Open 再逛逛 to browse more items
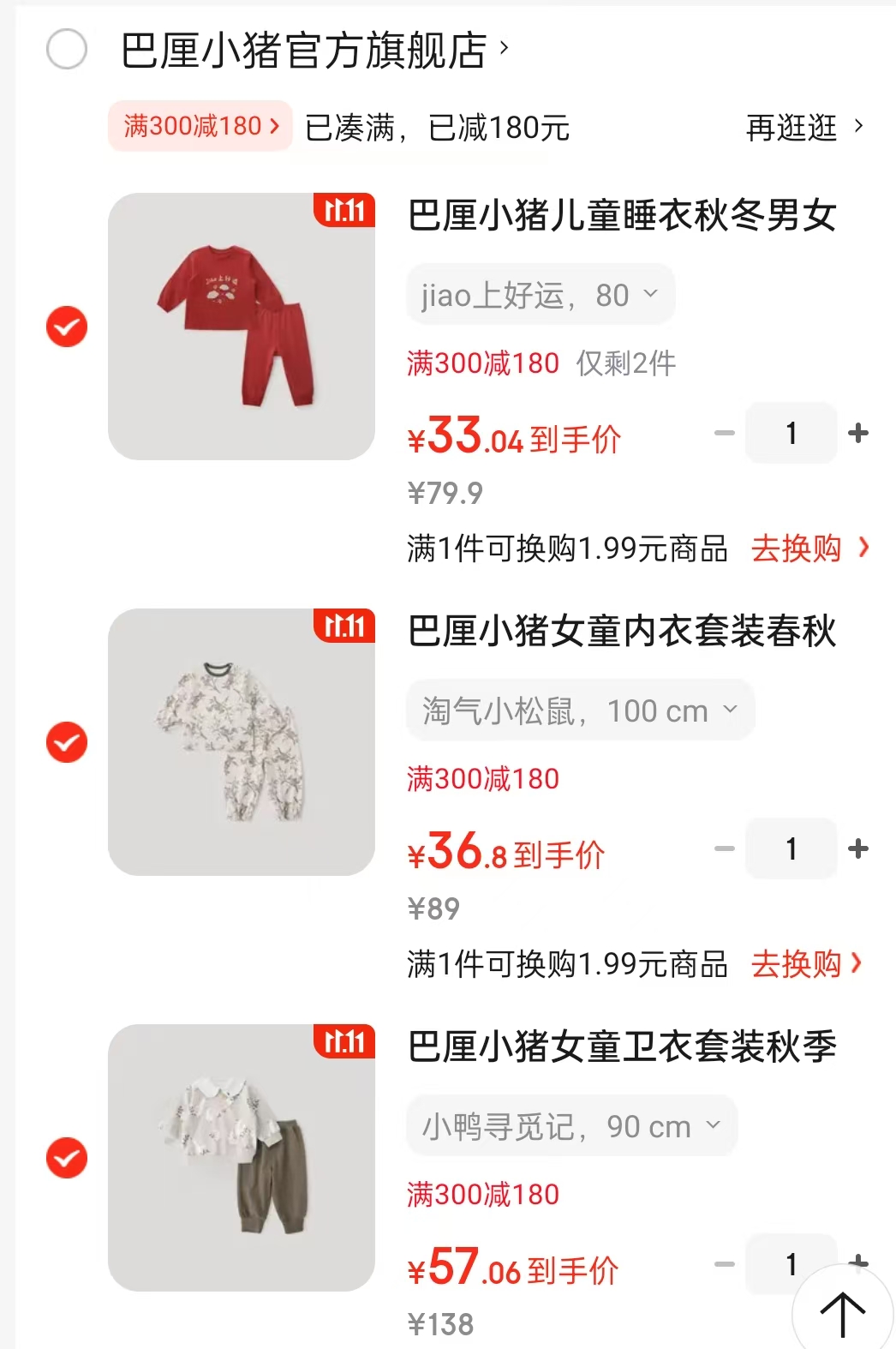The height and width of the screenshot is (1349, 896). point(789,128)
